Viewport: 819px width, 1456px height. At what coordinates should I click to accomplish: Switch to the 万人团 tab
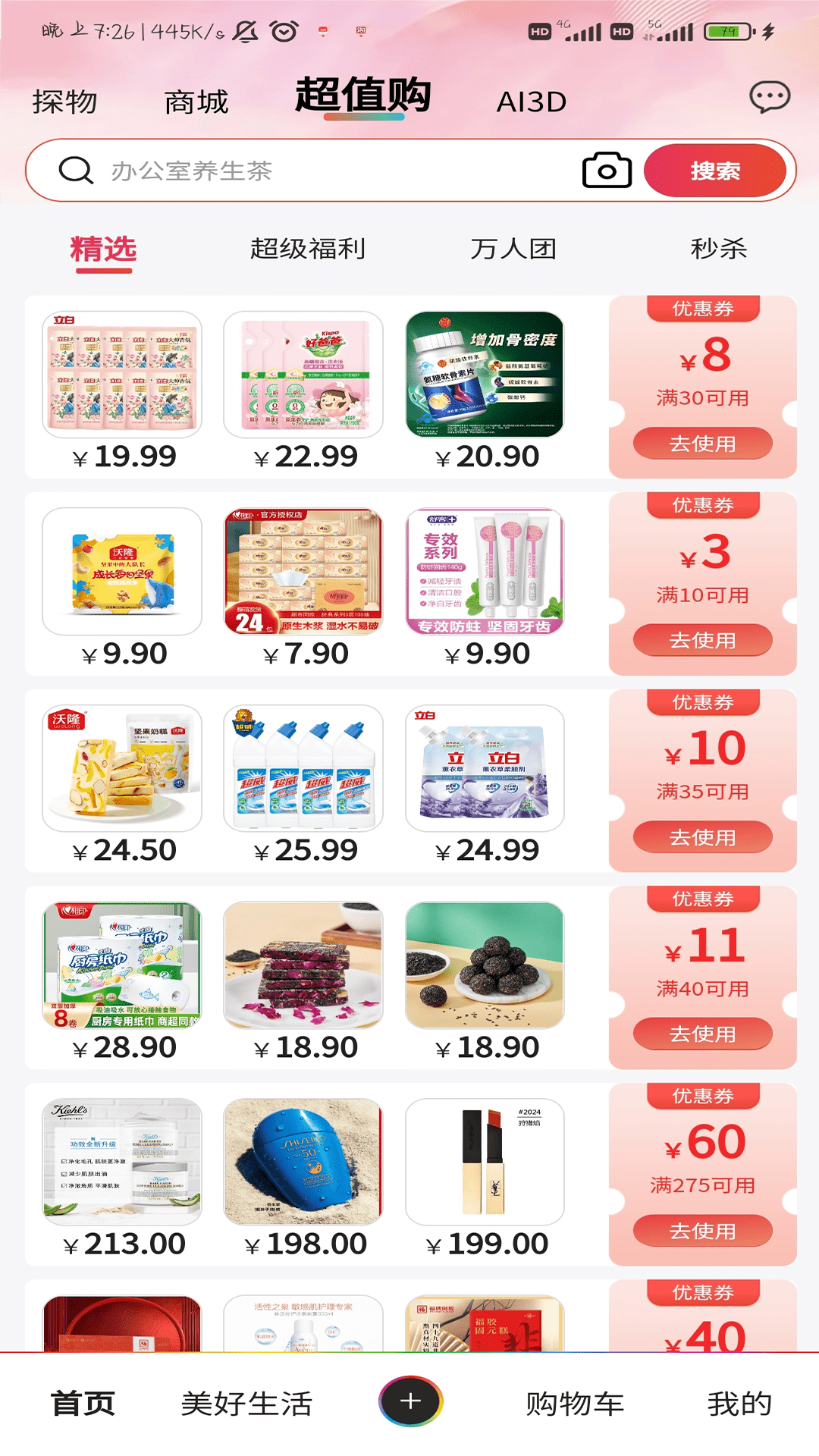pyautogui.click(x=515, y=249)
